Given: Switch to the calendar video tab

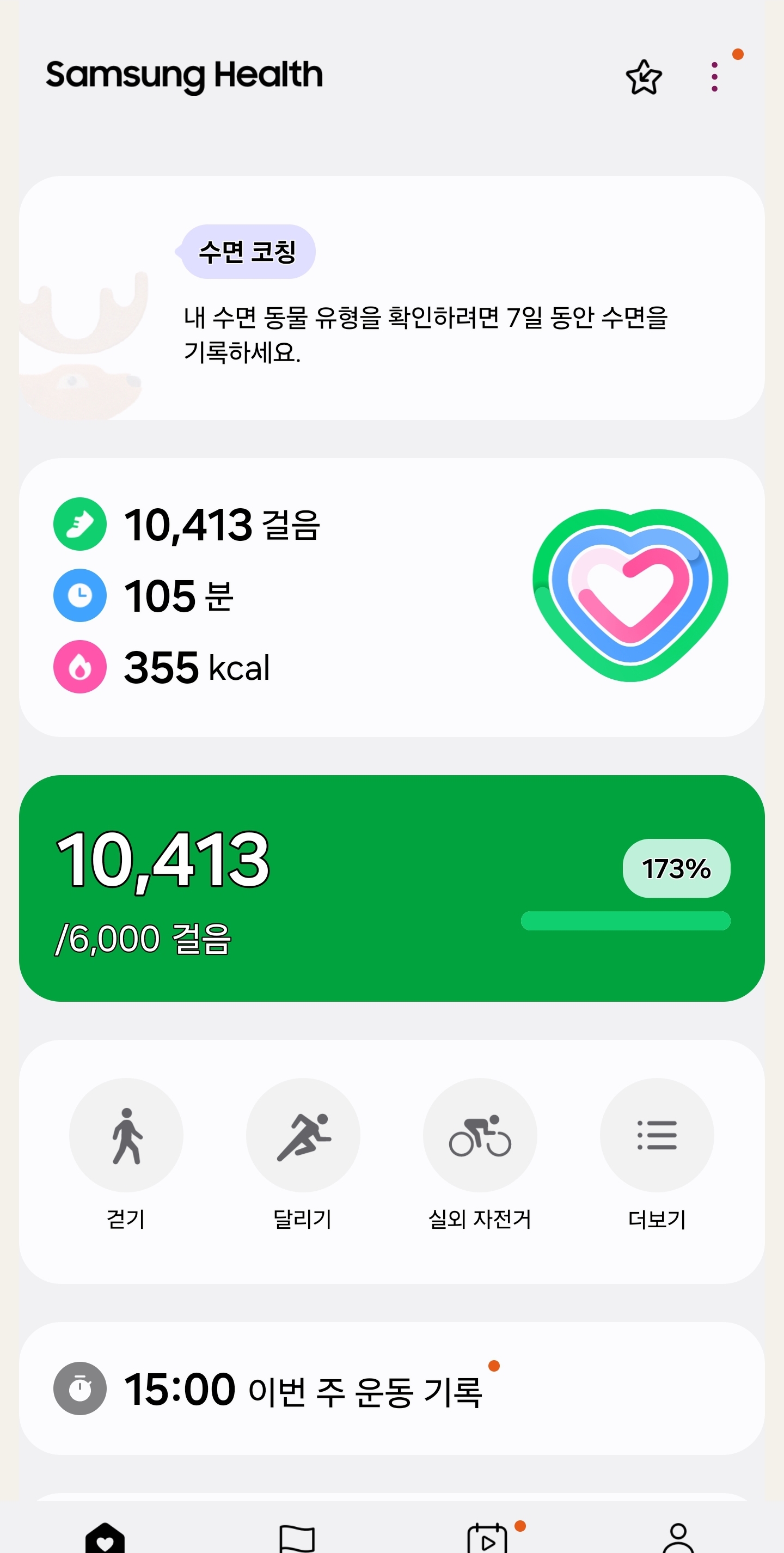Looking at the screenshot, I should 487,1537.
